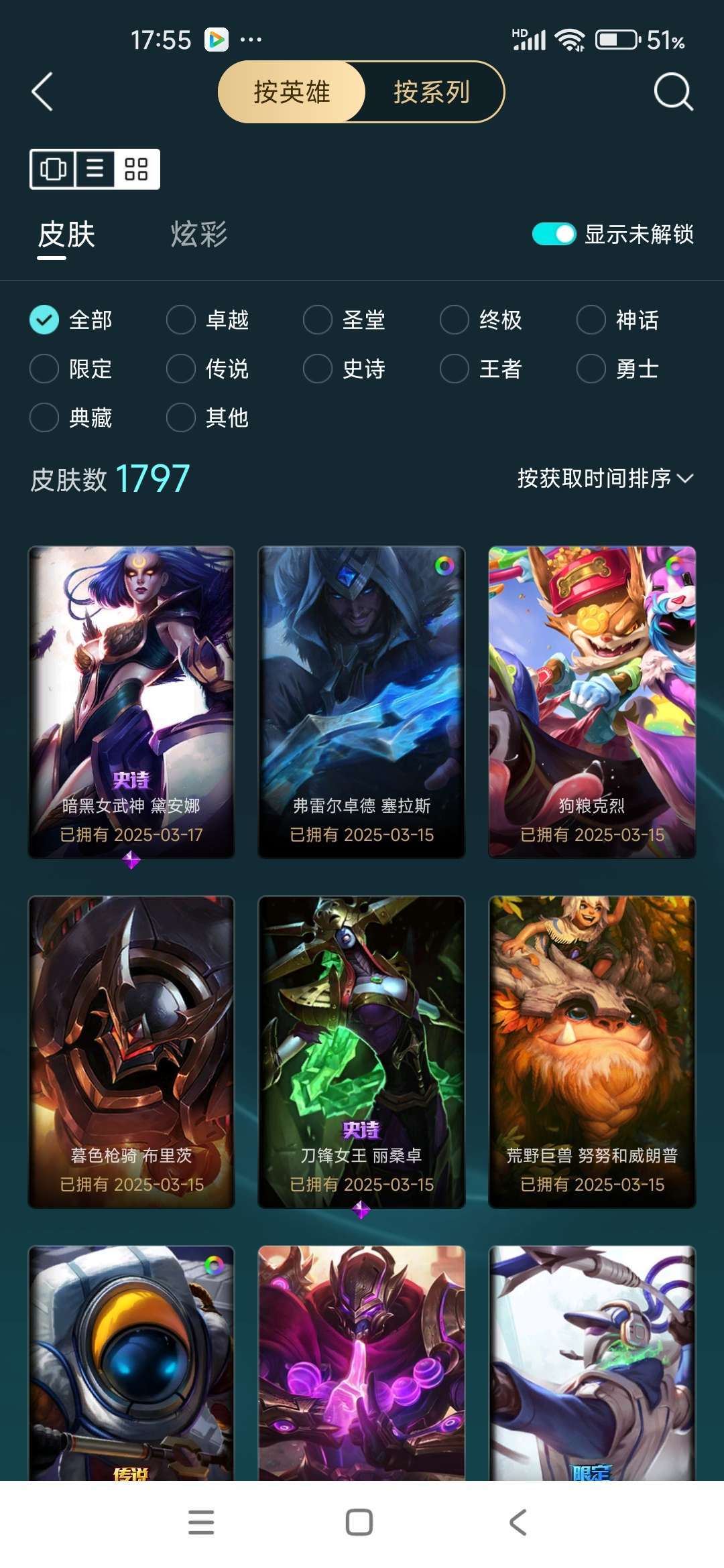Image resolution: width=724 pixels, height=1568 pixels.
Task: Select the list view layout icon
Action: point(95,169)
